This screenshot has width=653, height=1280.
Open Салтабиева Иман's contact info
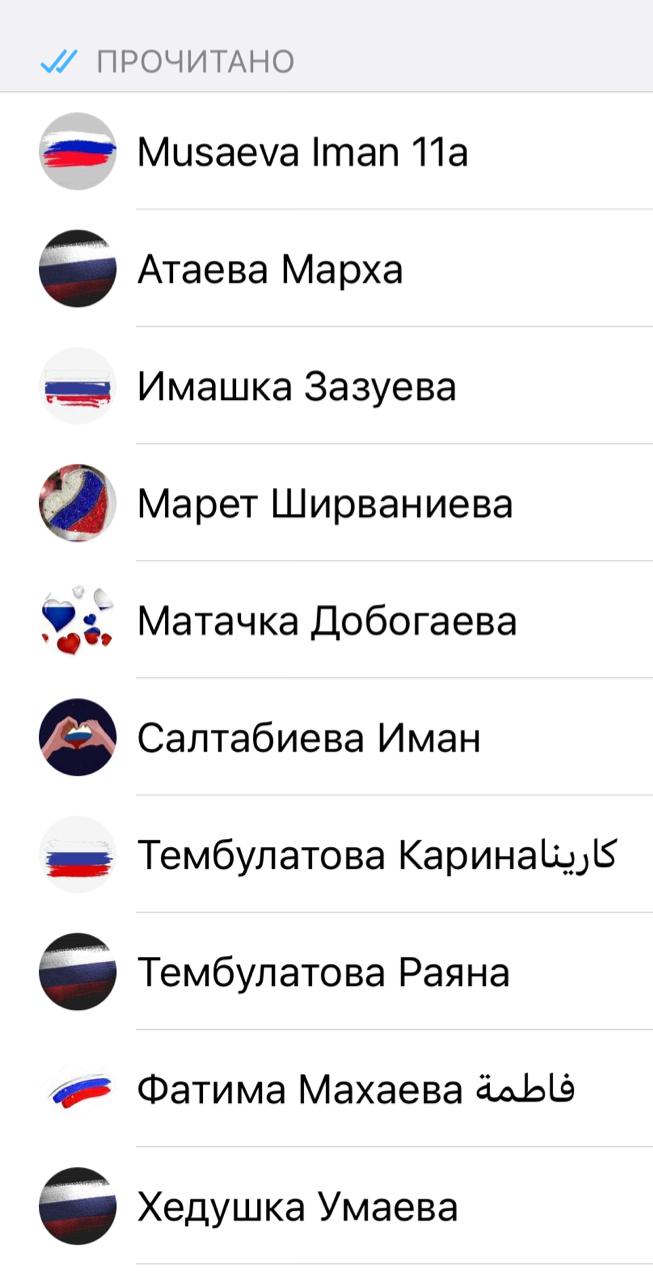(x=308, y=738)
